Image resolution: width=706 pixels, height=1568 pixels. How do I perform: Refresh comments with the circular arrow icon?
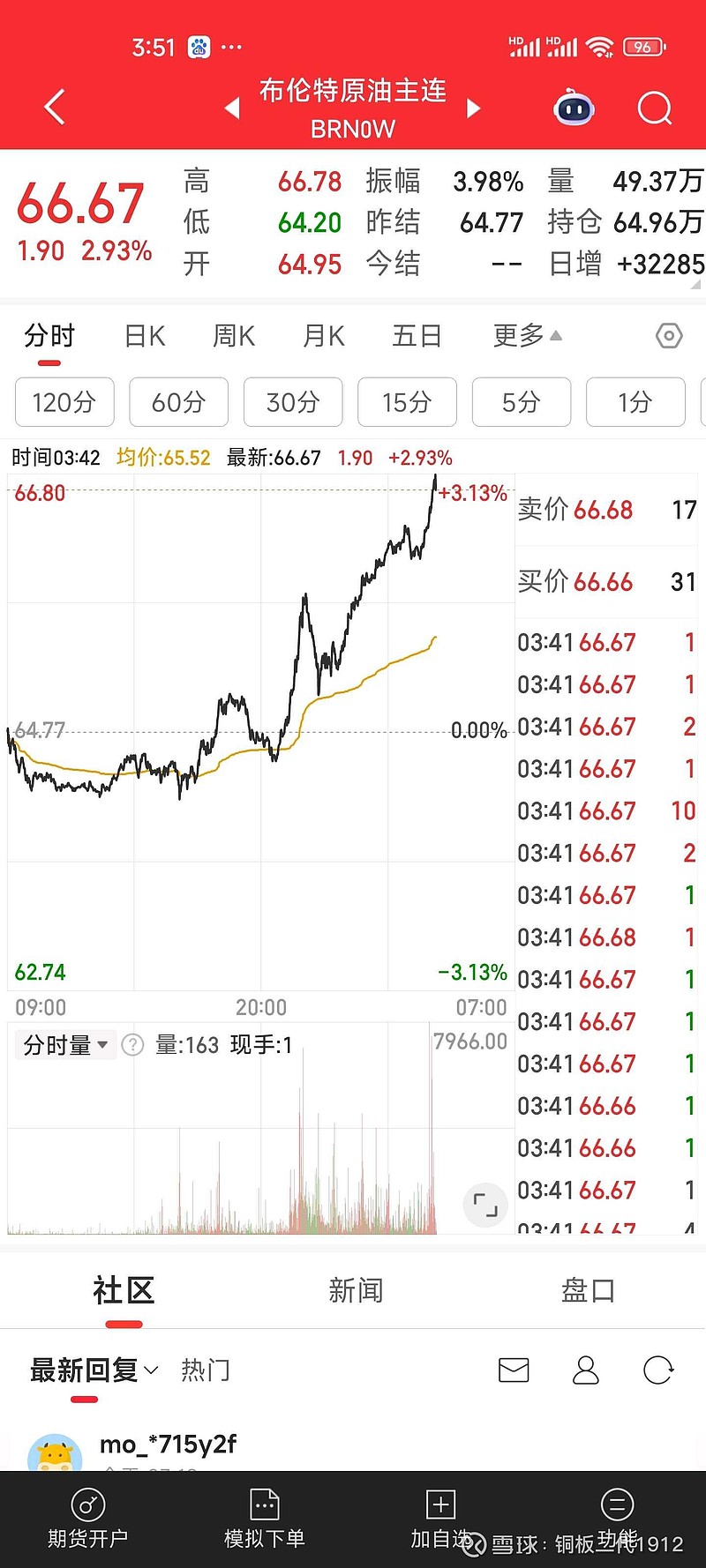(x=657, y=1370)
